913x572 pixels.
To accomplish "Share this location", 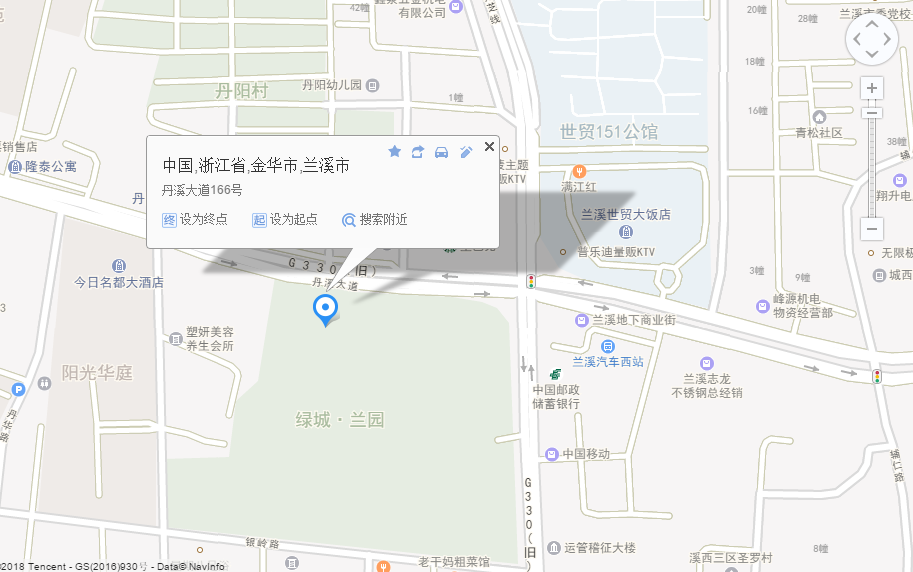I will 418,151.
